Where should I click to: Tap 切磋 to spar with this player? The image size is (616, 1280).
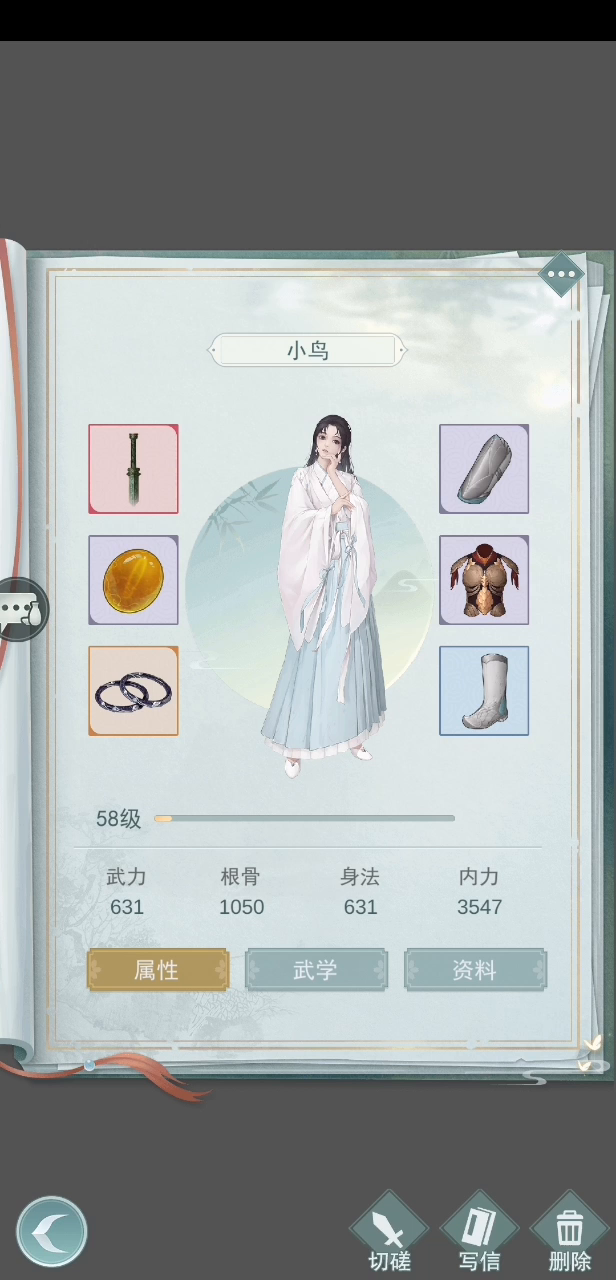(389, 1233)
